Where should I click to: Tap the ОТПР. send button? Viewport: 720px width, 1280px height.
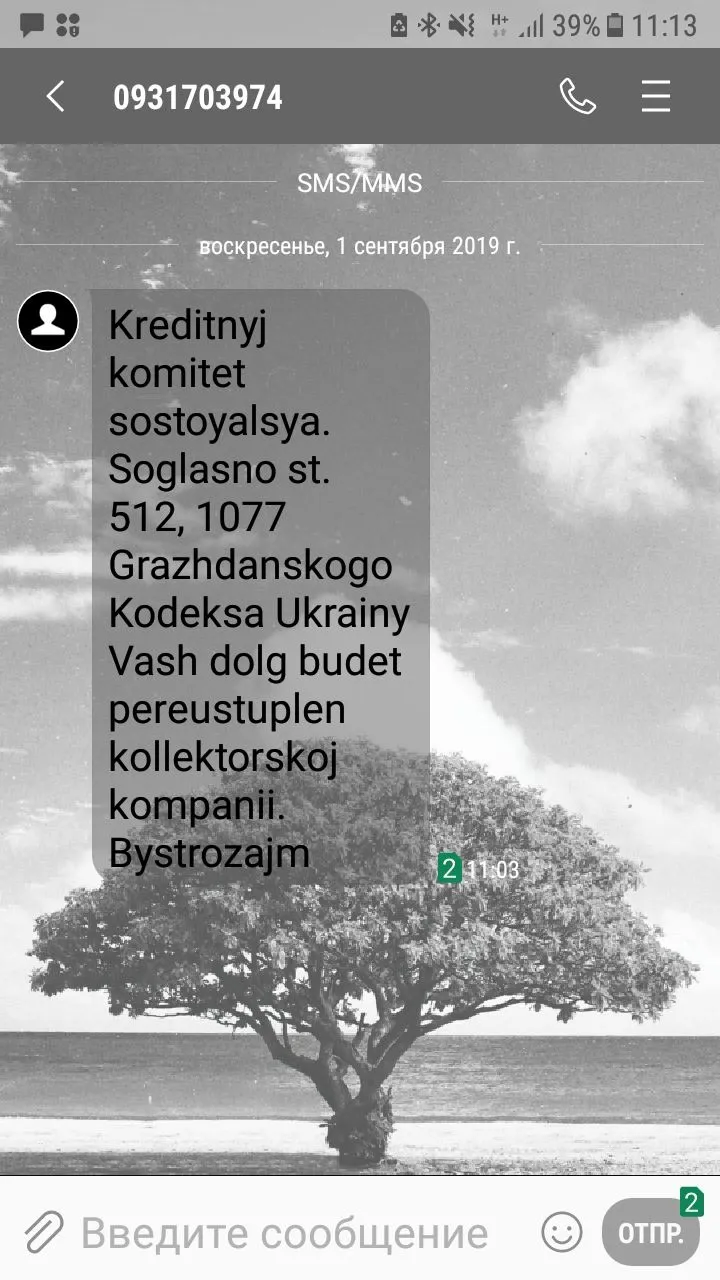650,1232
